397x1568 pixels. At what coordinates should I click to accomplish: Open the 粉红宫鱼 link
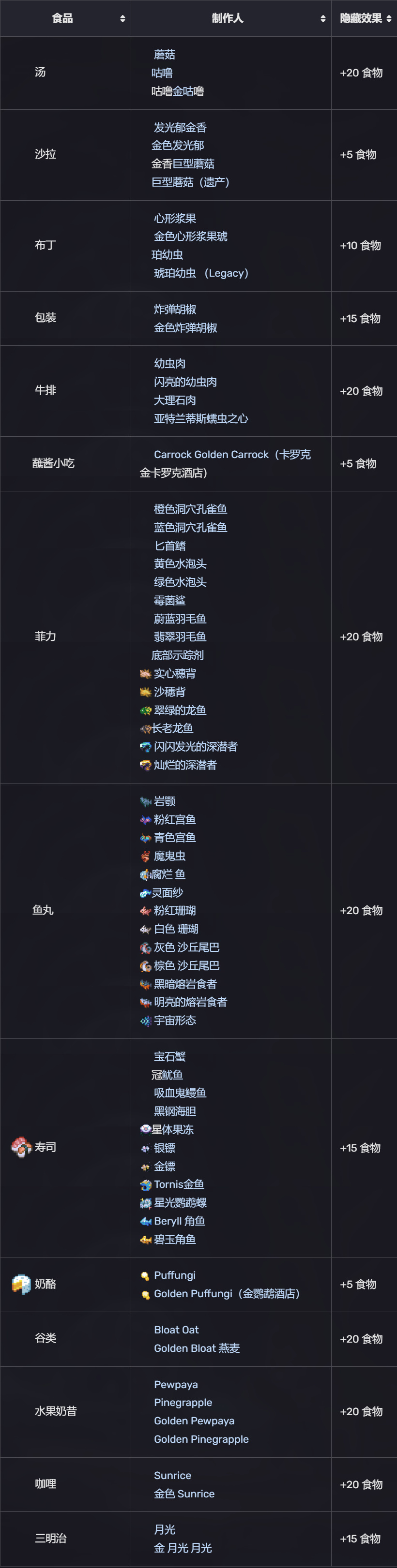175,819
